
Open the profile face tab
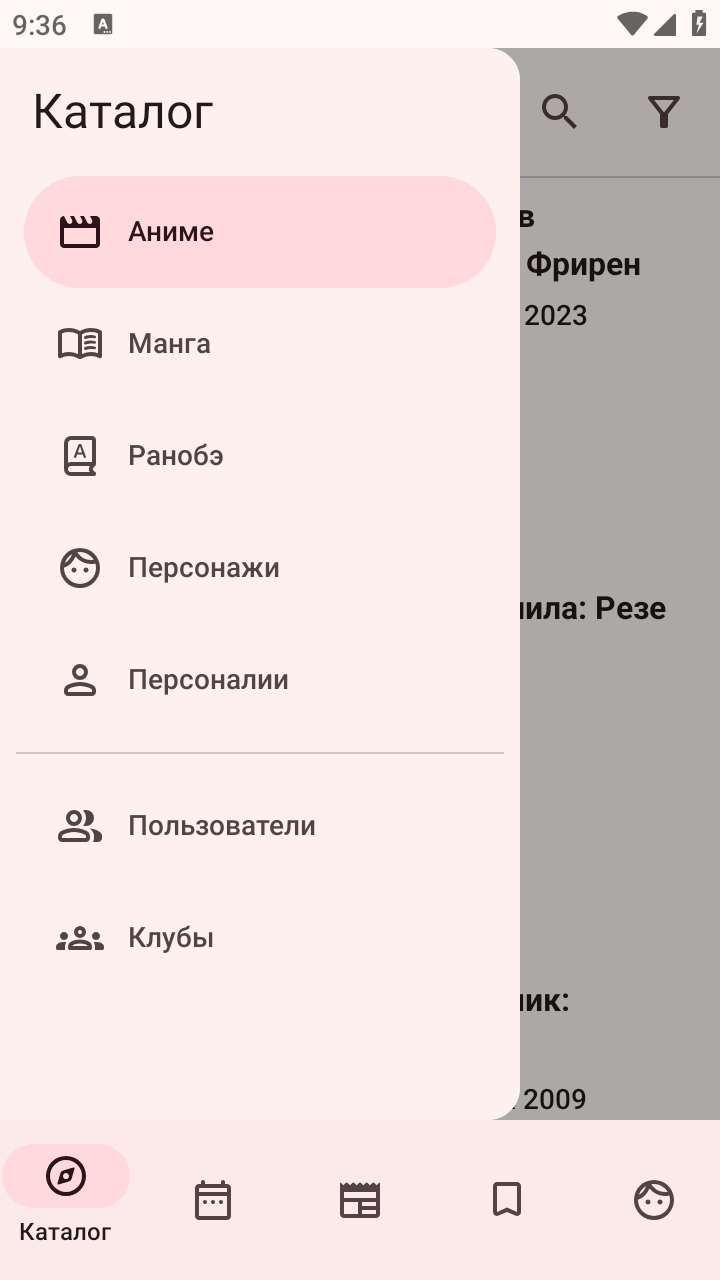click(654, 1199)
